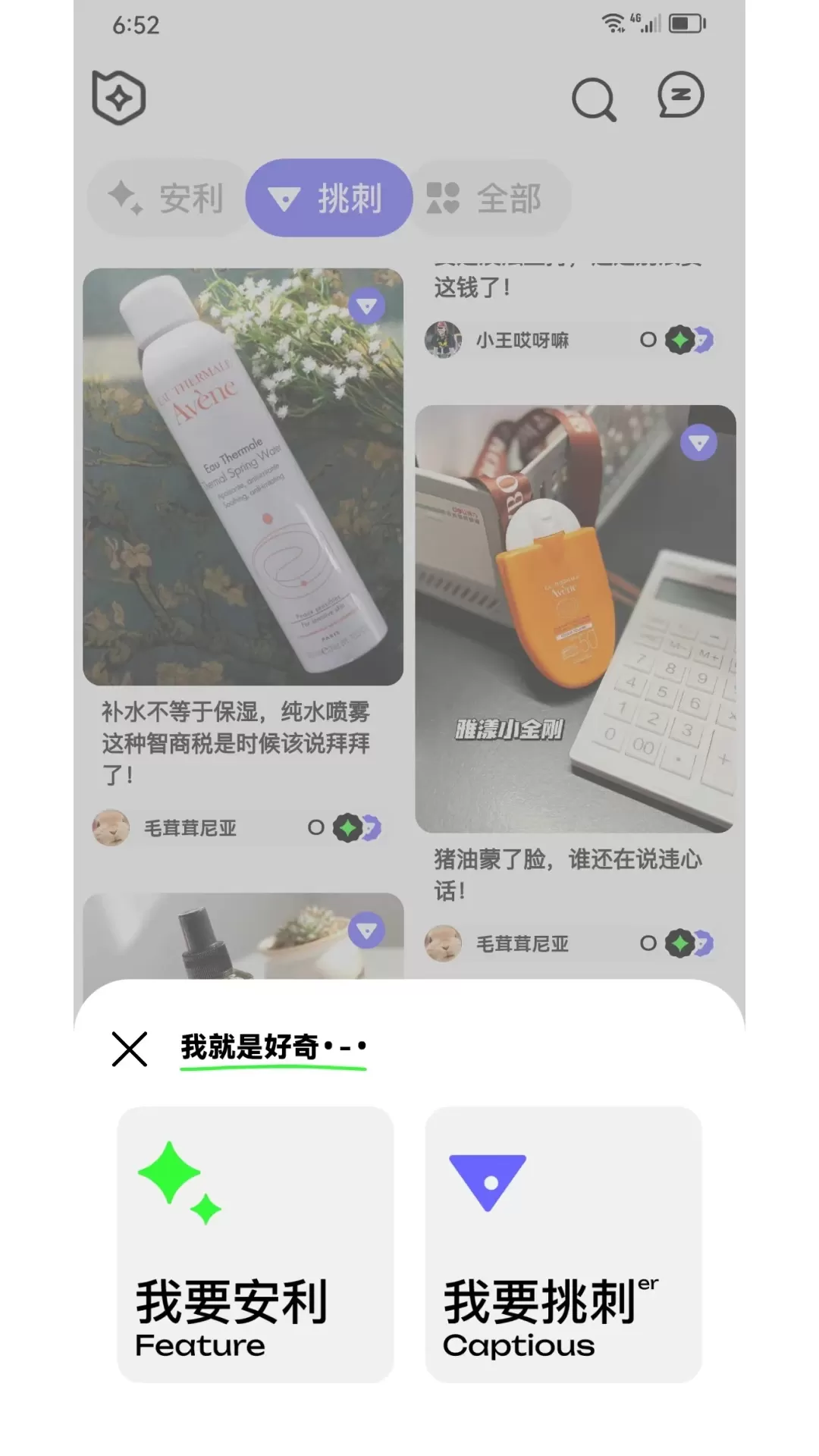Open the search icon
Screen dimensions: 819x1456
[x=593, y=99]
